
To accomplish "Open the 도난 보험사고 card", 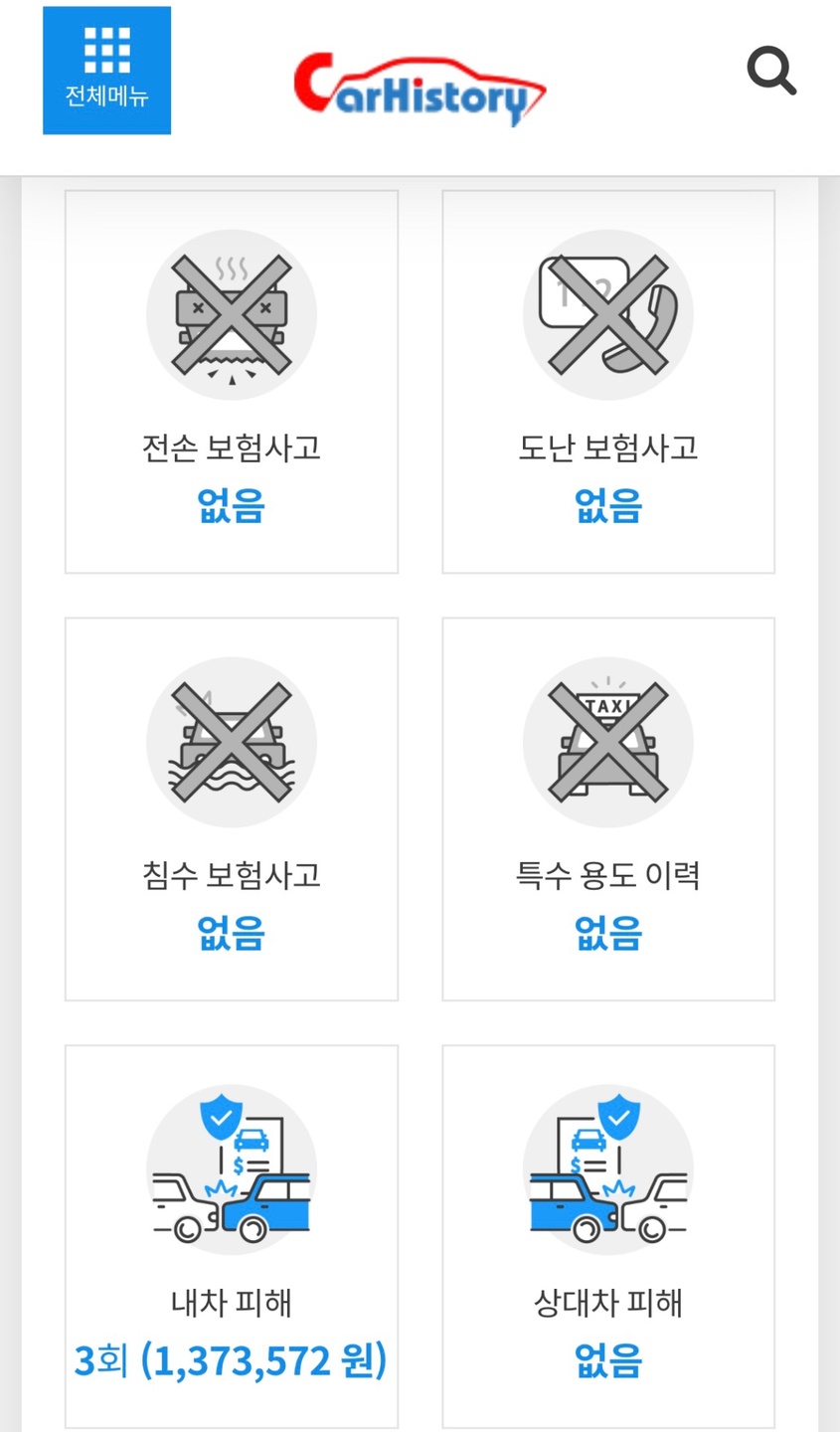I will pos(608,382).
